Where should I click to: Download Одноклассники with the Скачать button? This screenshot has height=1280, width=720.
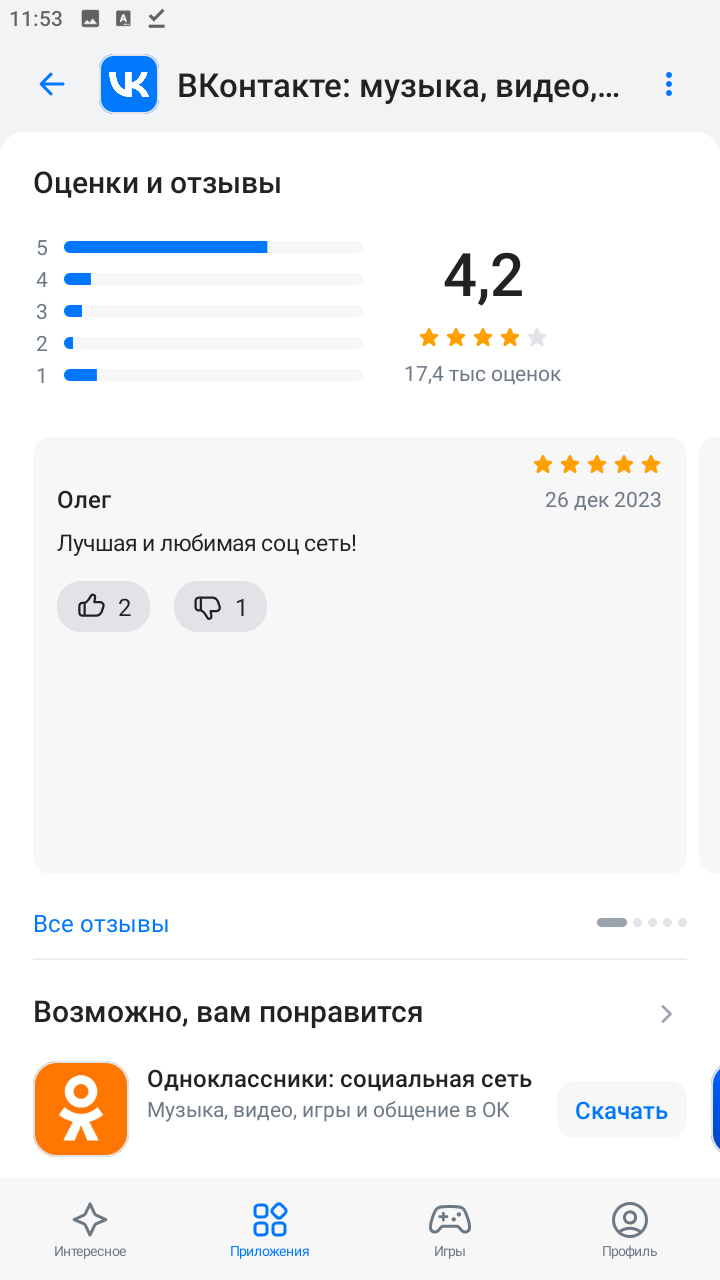coord(621,1110)
